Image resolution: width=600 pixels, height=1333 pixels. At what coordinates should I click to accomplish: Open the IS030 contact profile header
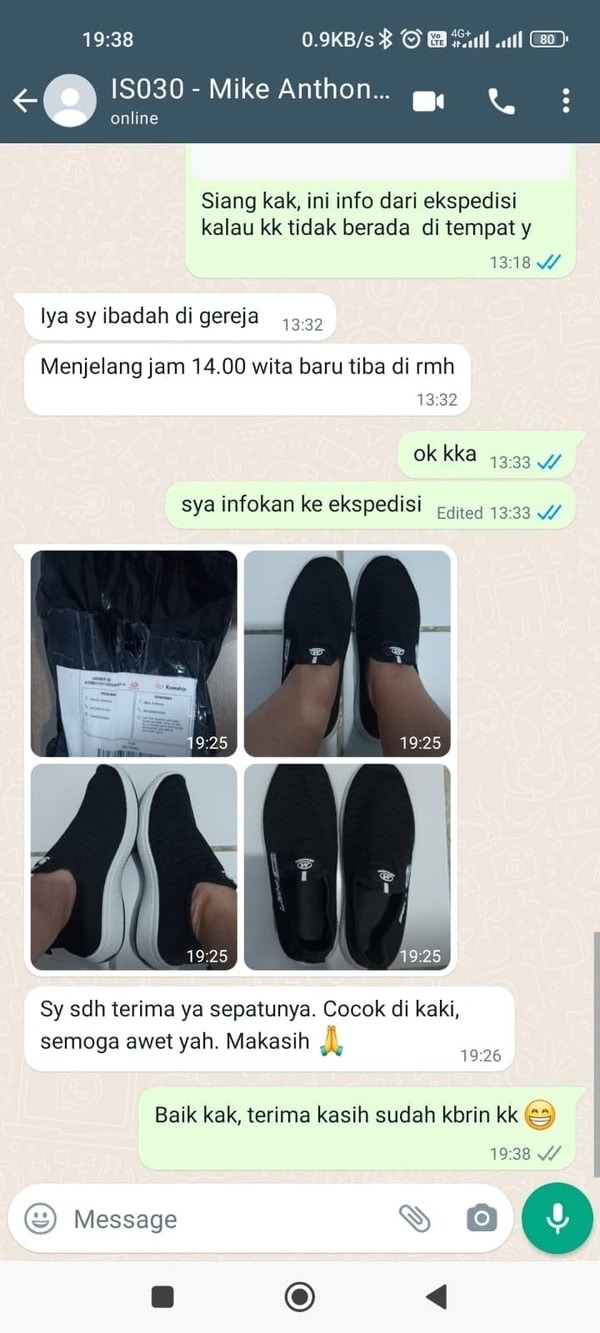coord(249,100)
